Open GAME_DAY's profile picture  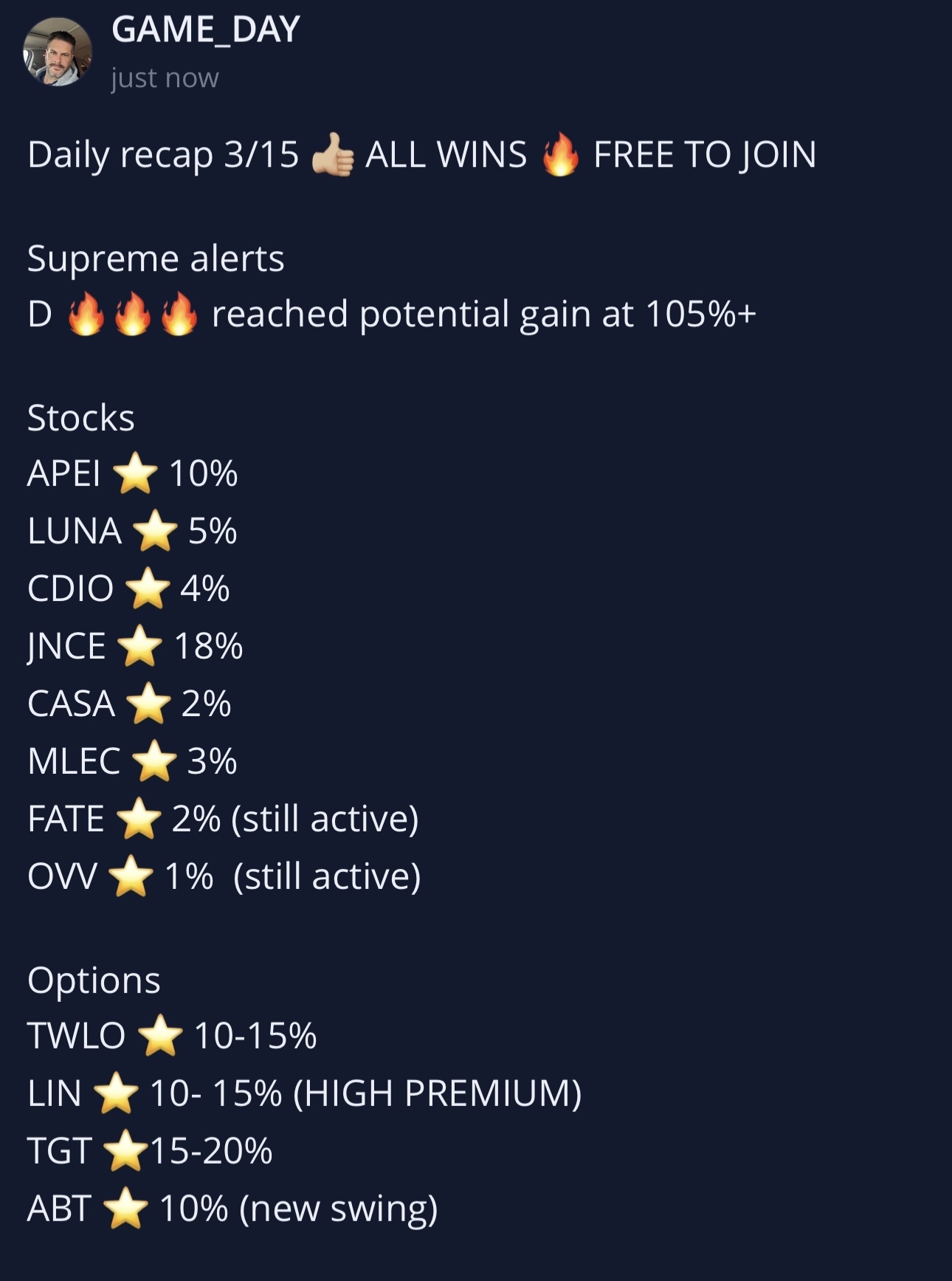(x=58, y=52)
